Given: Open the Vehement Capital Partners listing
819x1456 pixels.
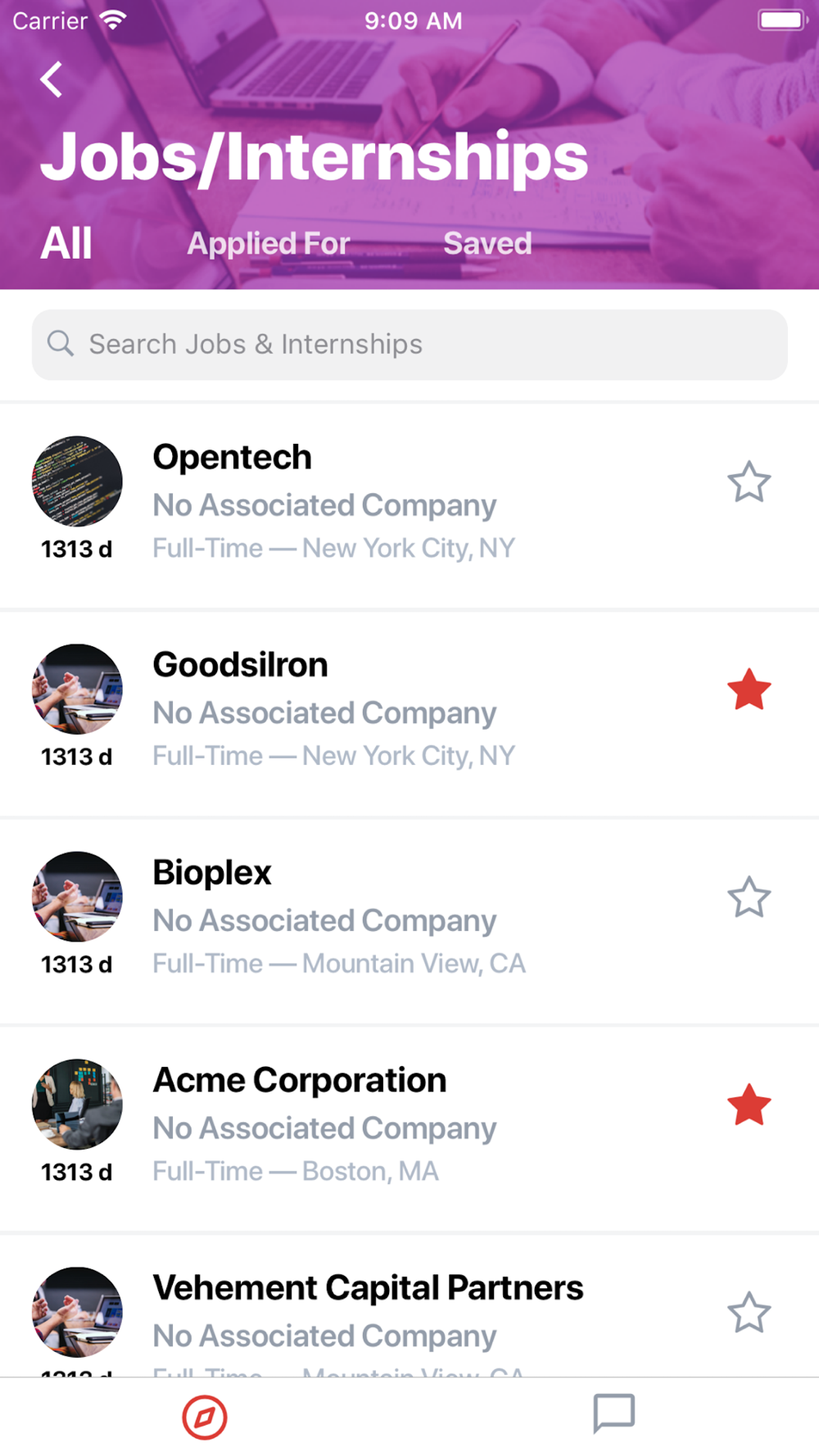Looking at the screenshot, I should tap(409, 1306).
